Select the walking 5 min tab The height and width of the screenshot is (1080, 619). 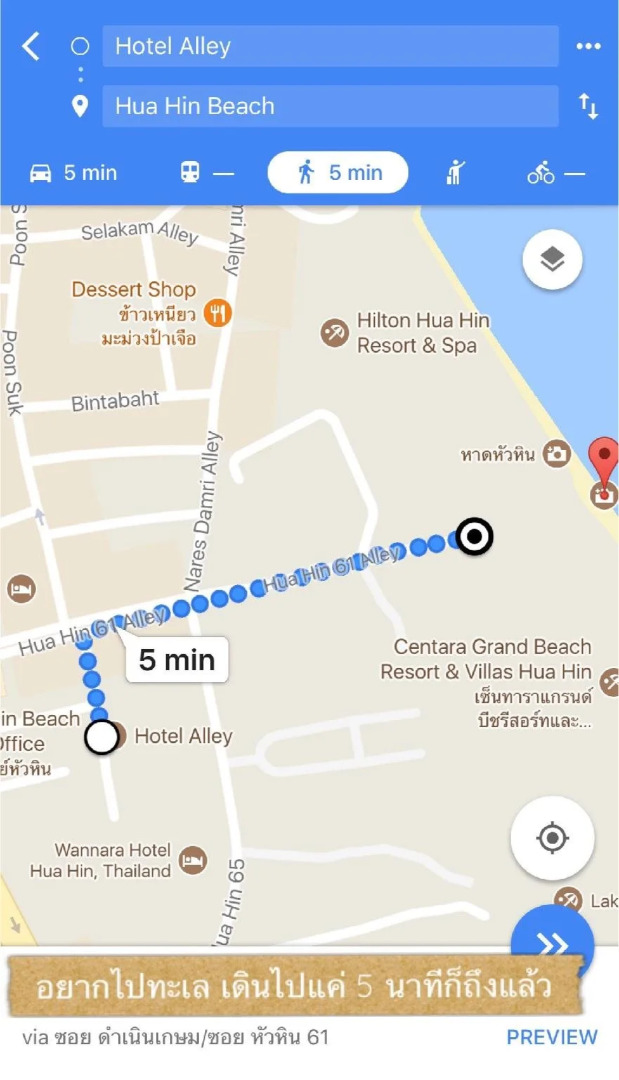coord(338,173)
